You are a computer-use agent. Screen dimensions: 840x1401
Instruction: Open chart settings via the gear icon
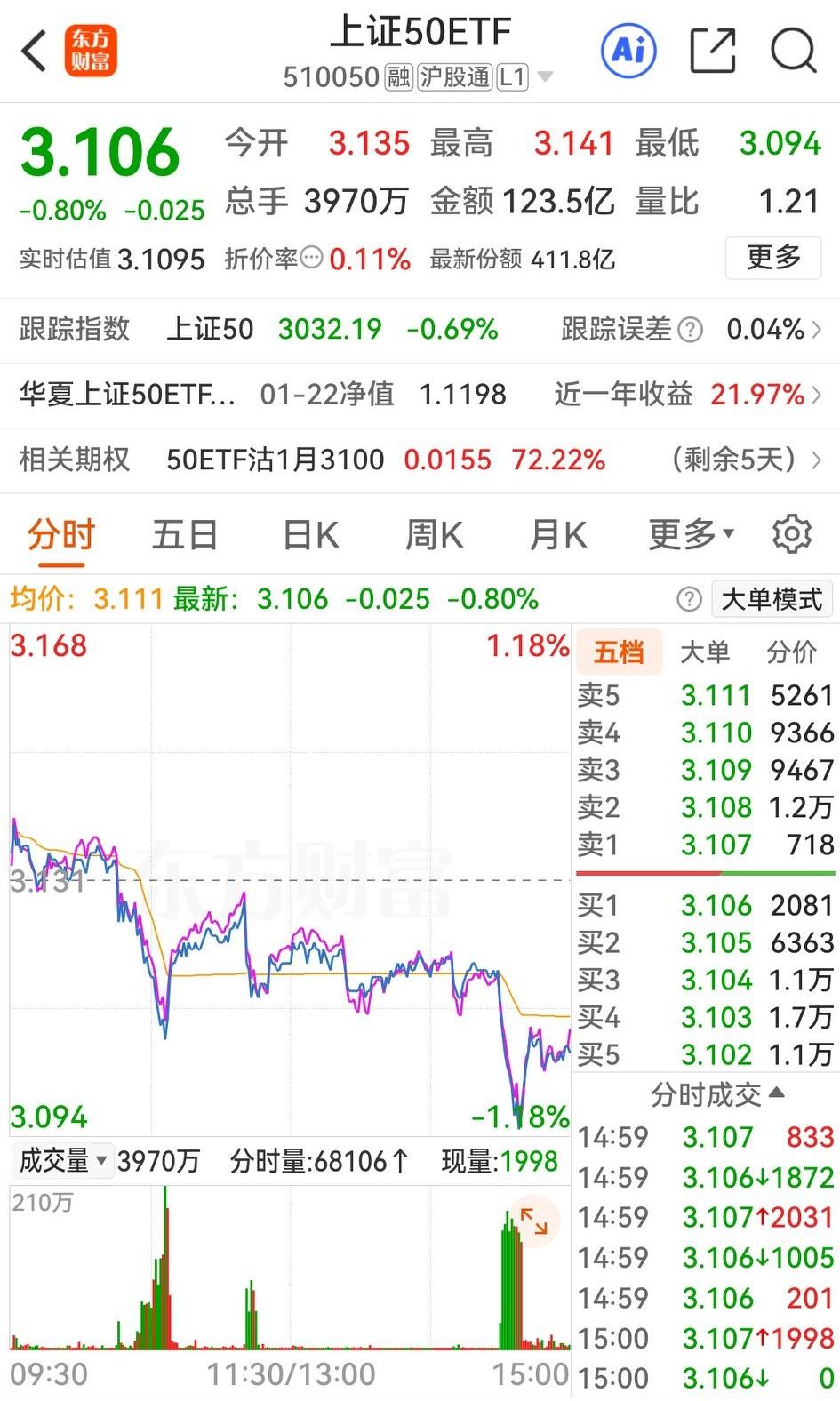click(x=790, y=533)
